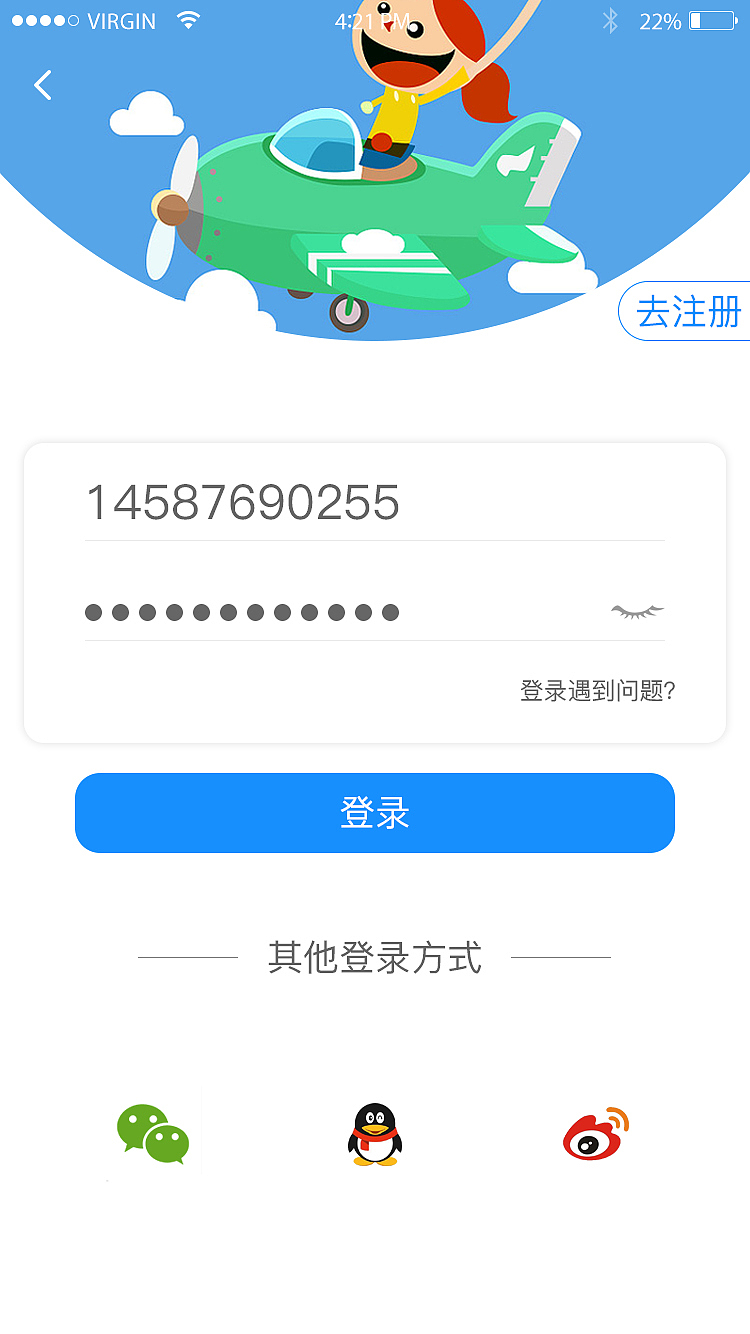This screenshot has height=1334, width=750.
Task: Tap the 去注册 registration pill
Action: click(x=690, y=311)
